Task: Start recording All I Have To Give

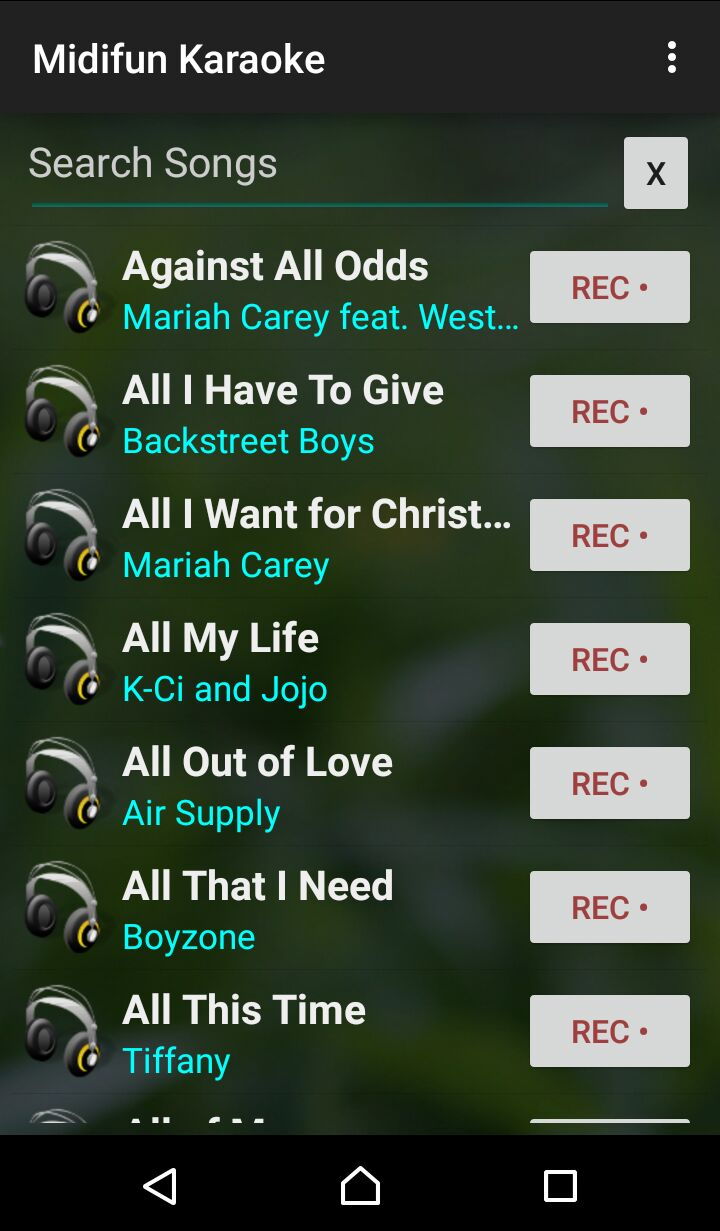Action: point(609,411)
